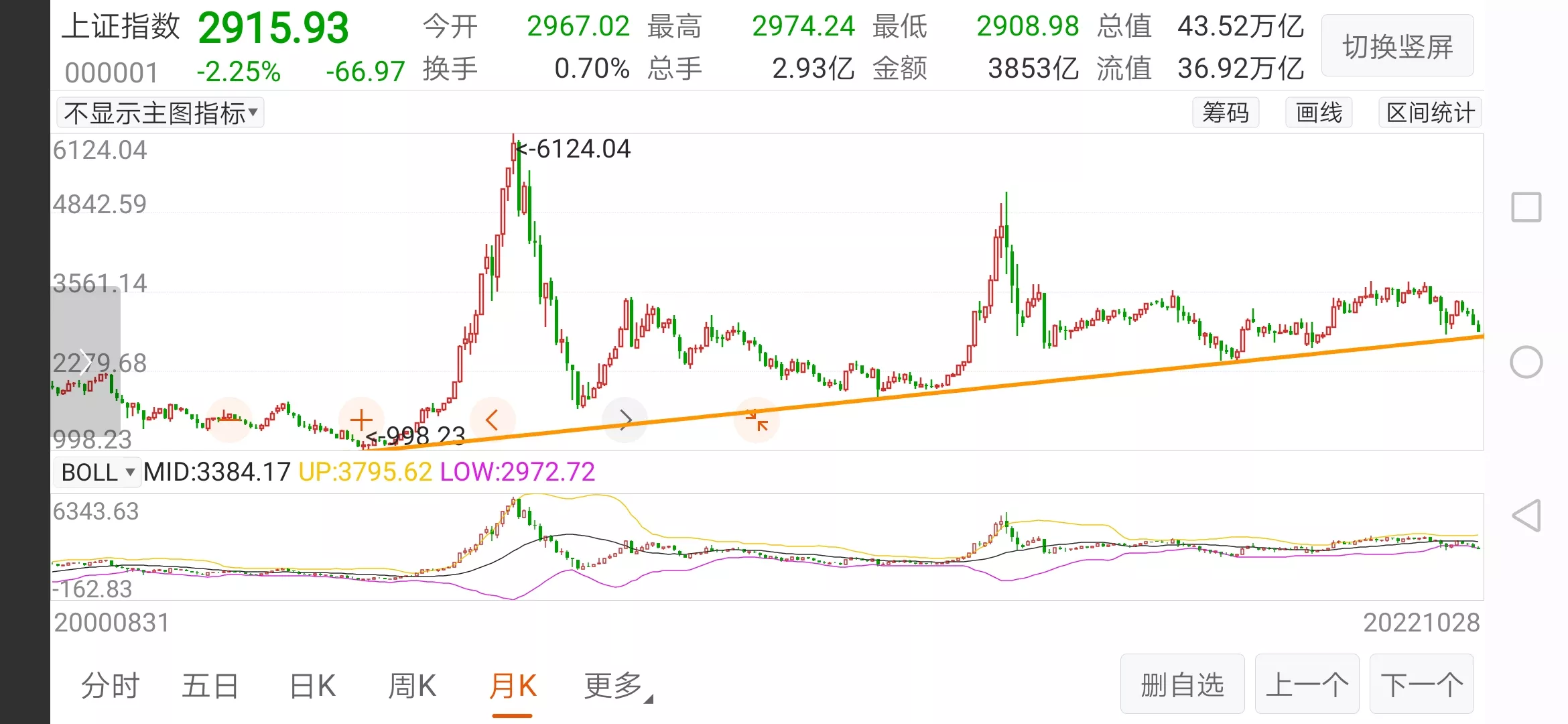Image resolution: width=1568 pixels, height=724 pixels.
Task: Switch to the 分时 intraday tab
Action: coord(110,686)
